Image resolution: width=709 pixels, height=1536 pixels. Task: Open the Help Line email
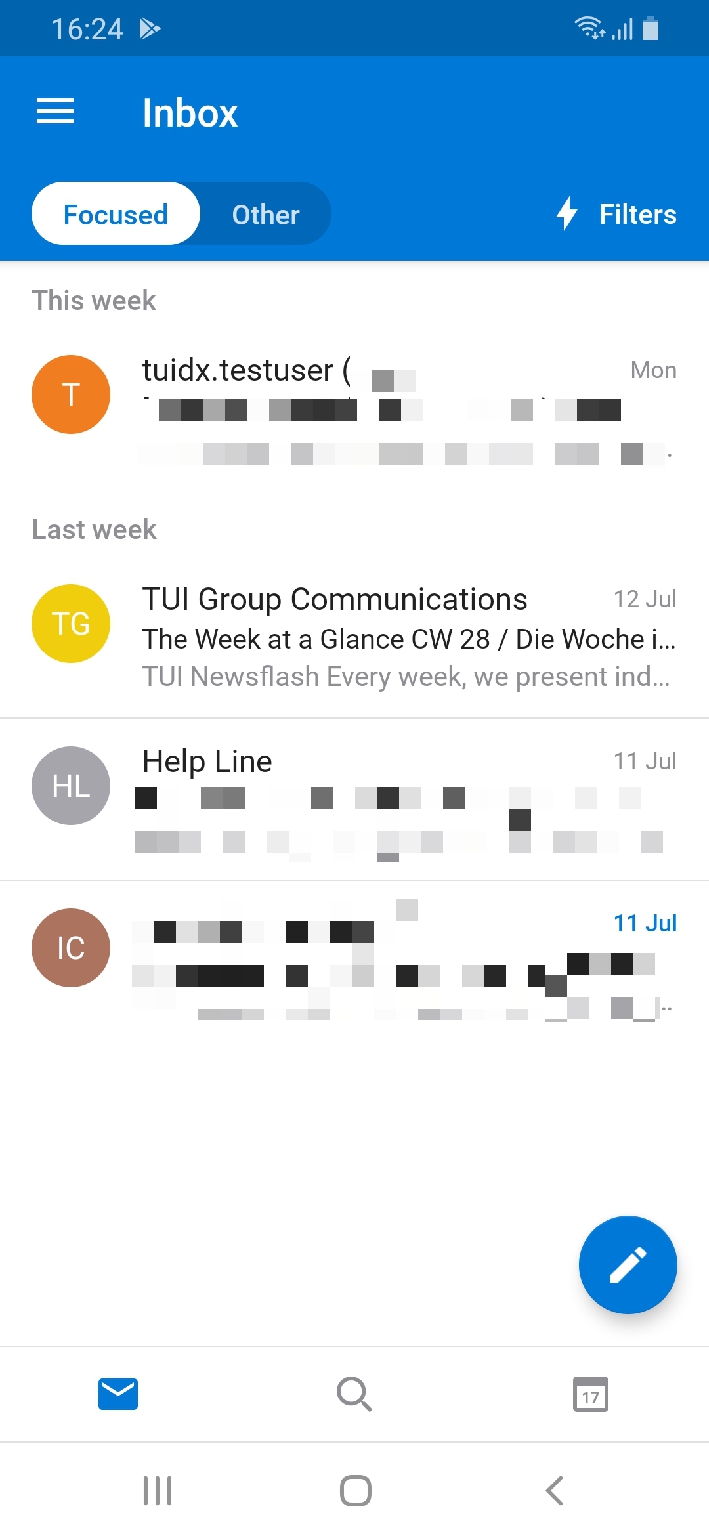354,800
